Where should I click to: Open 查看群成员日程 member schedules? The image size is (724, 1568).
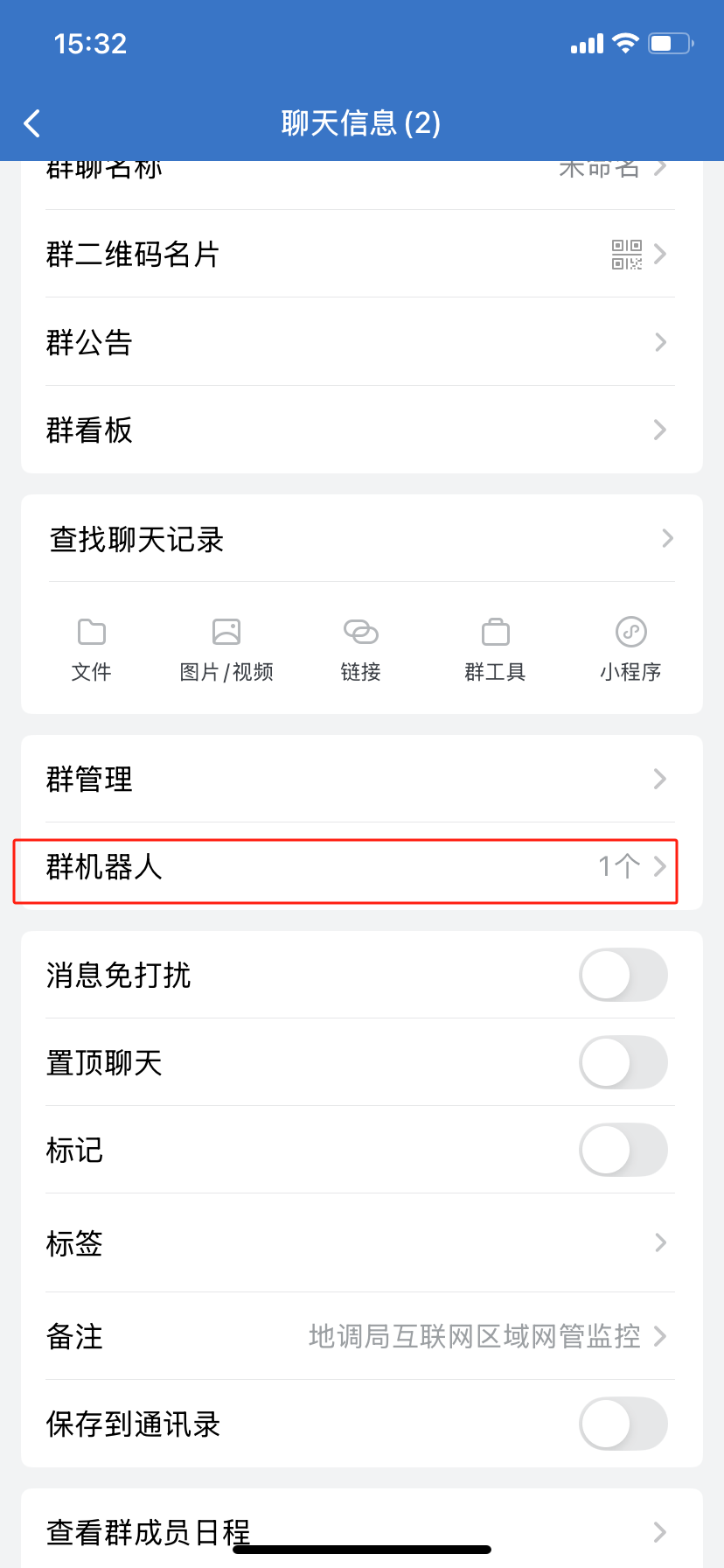(360, 1531)
